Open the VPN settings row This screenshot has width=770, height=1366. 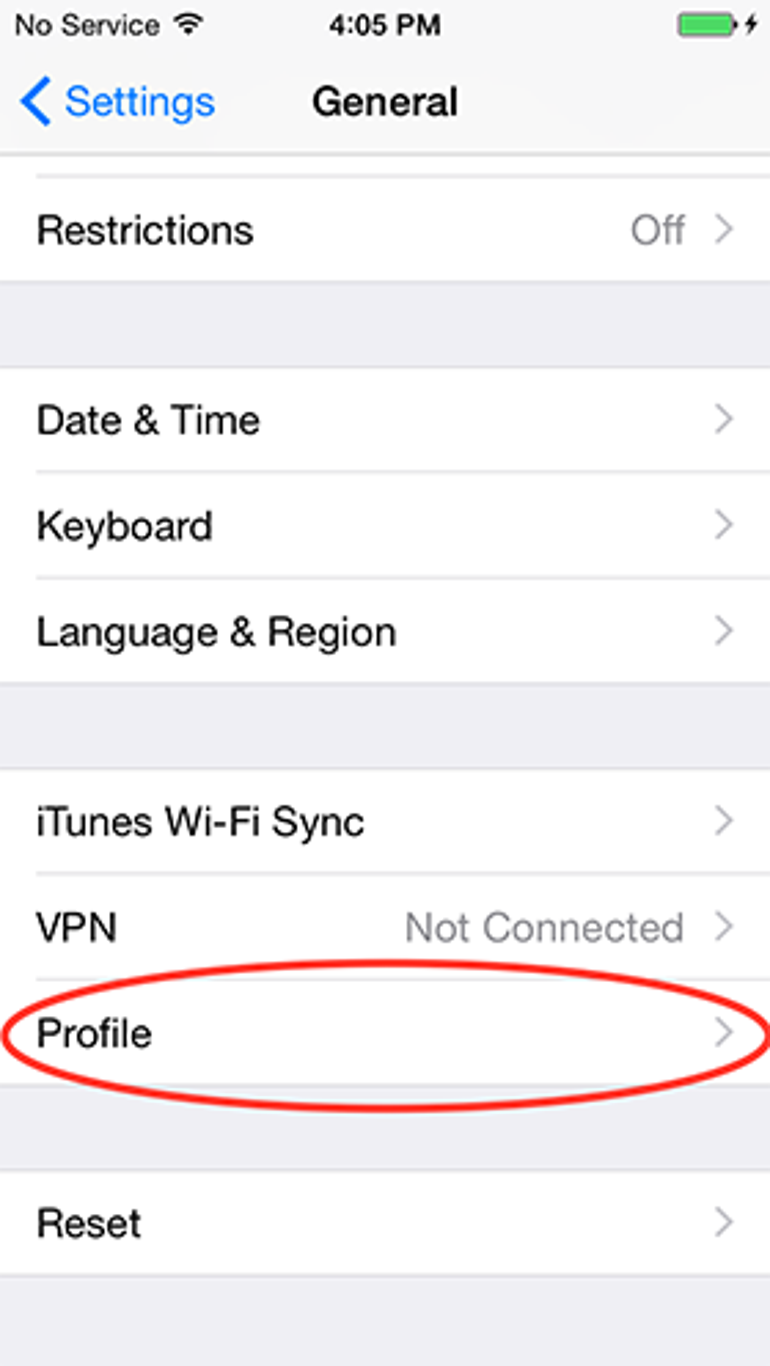pyautogui.click(x=385, y=928)
